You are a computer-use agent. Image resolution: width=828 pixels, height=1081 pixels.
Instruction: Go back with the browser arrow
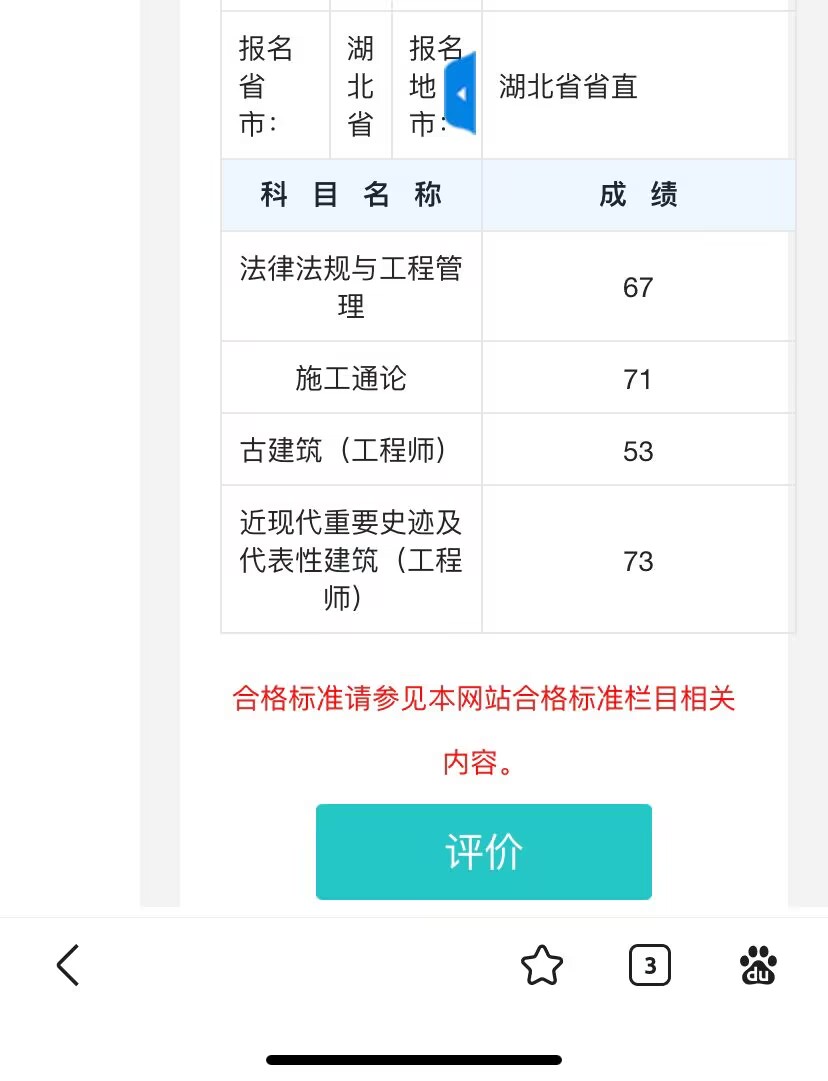(68, 966)
